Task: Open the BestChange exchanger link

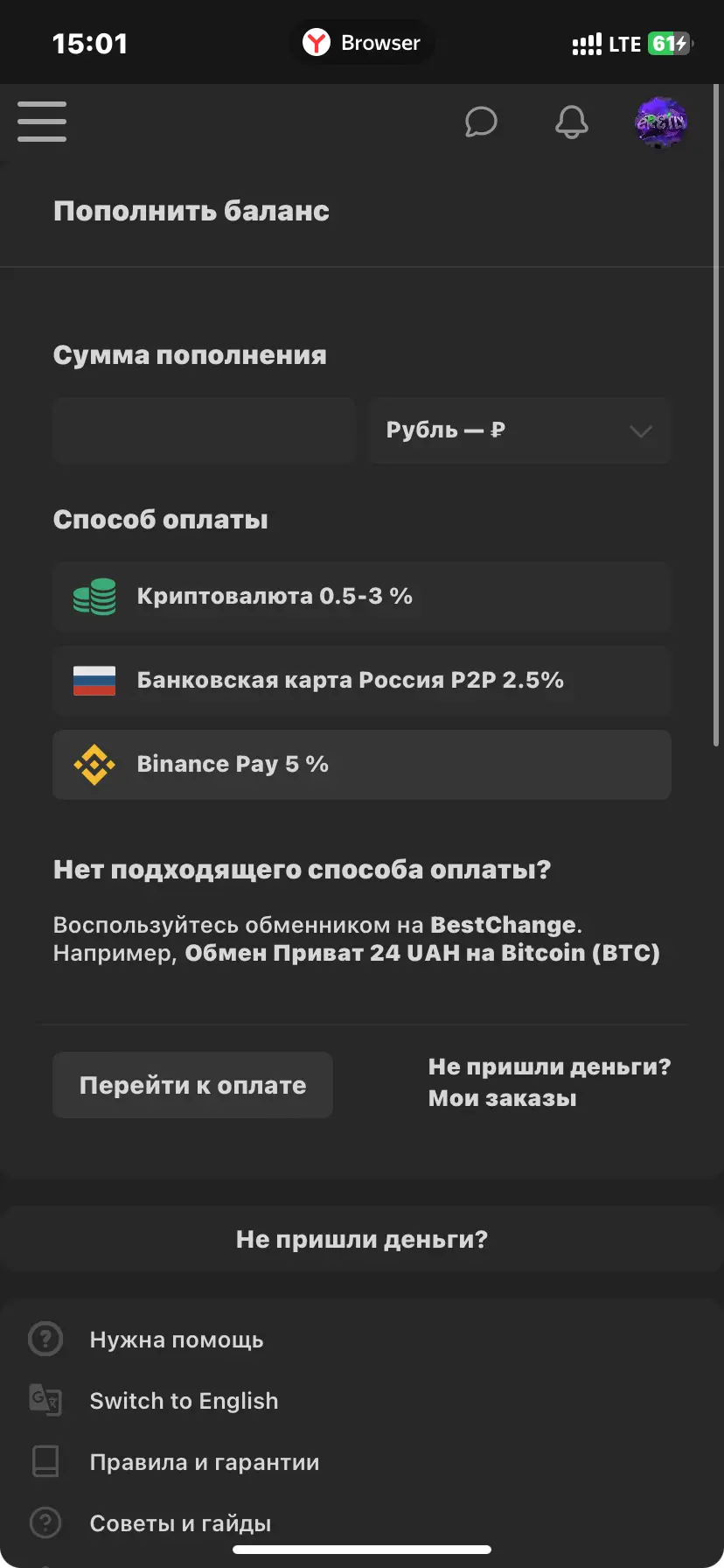Action: click(x=503, y=925)
